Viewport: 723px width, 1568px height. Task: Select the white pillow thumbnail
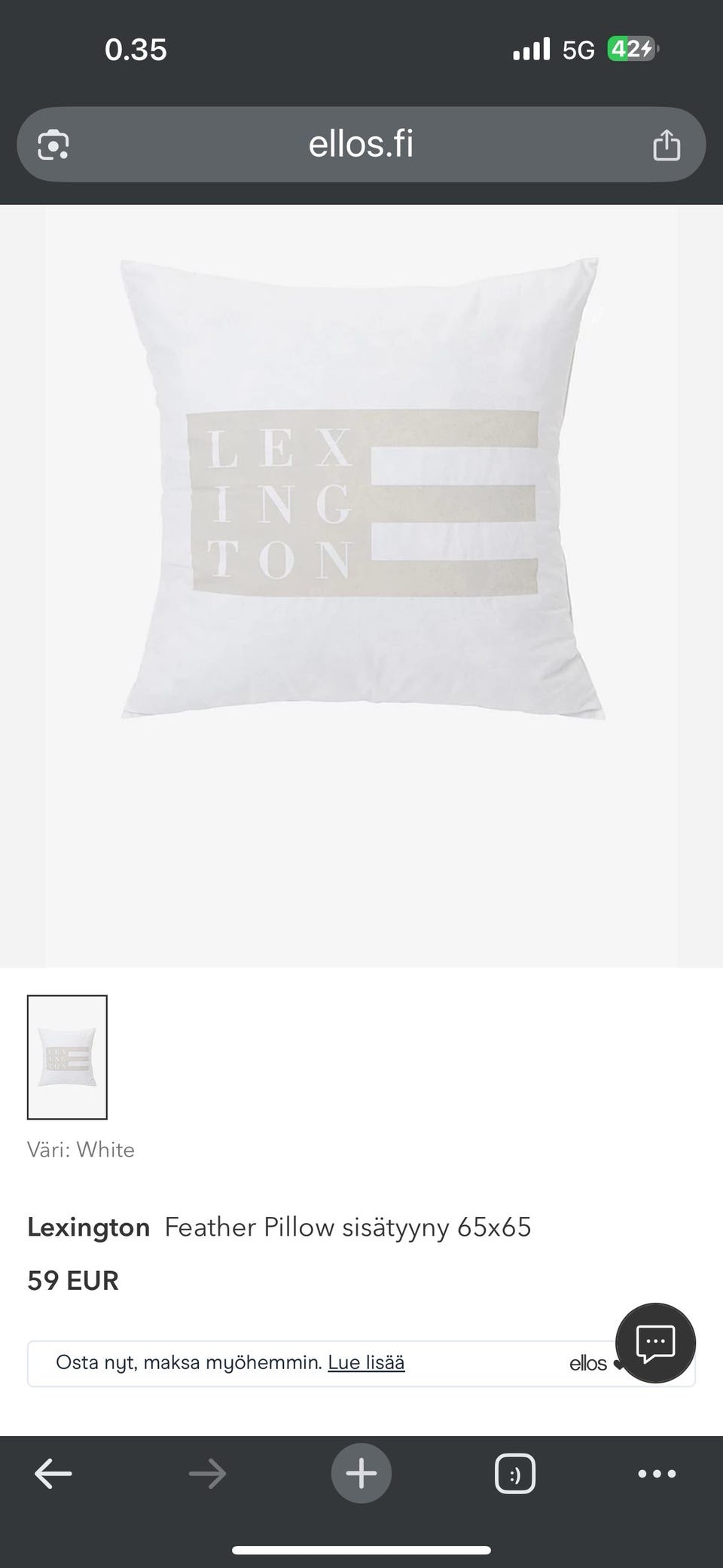pyautogui.click(x=67, y=1056)
